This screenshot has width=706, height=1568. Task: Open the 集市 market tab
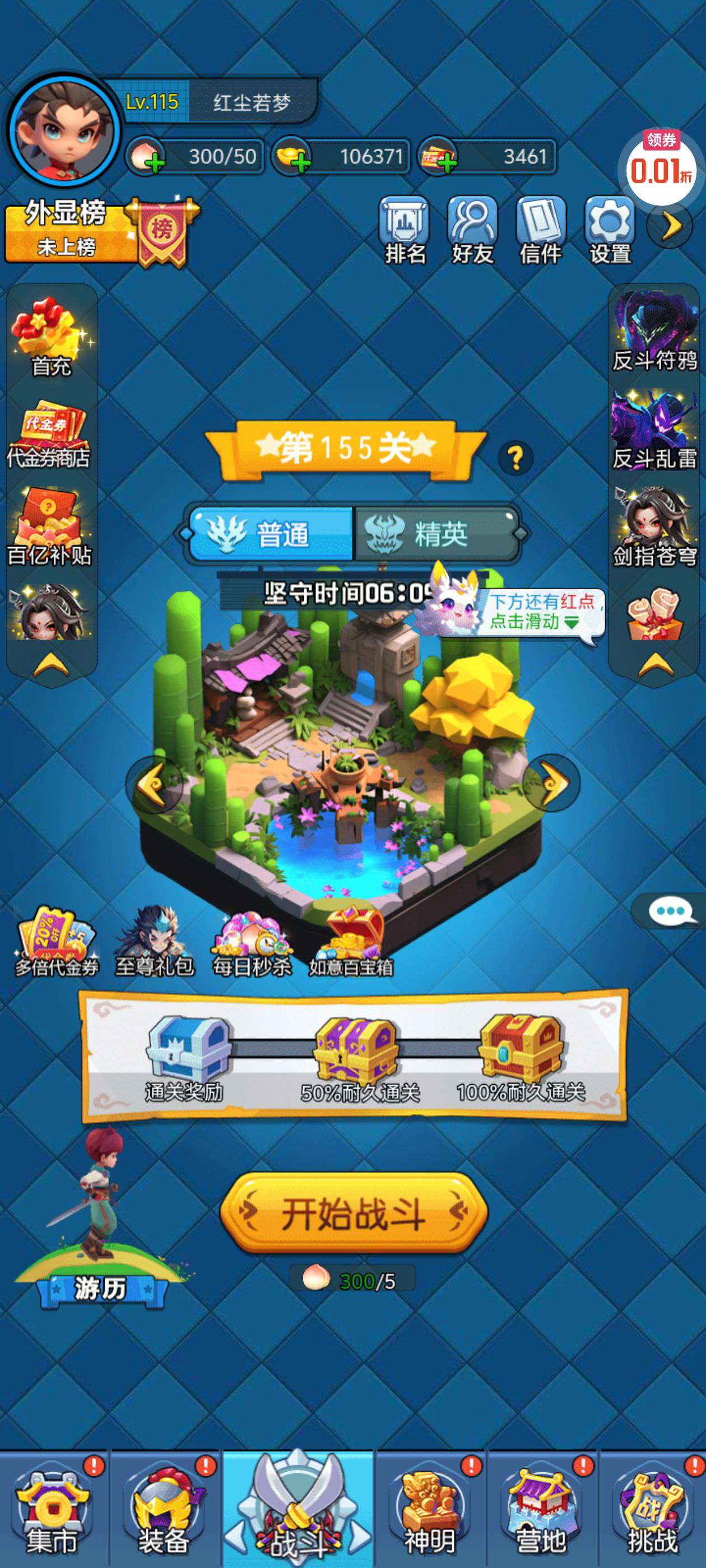[53, 1508]
